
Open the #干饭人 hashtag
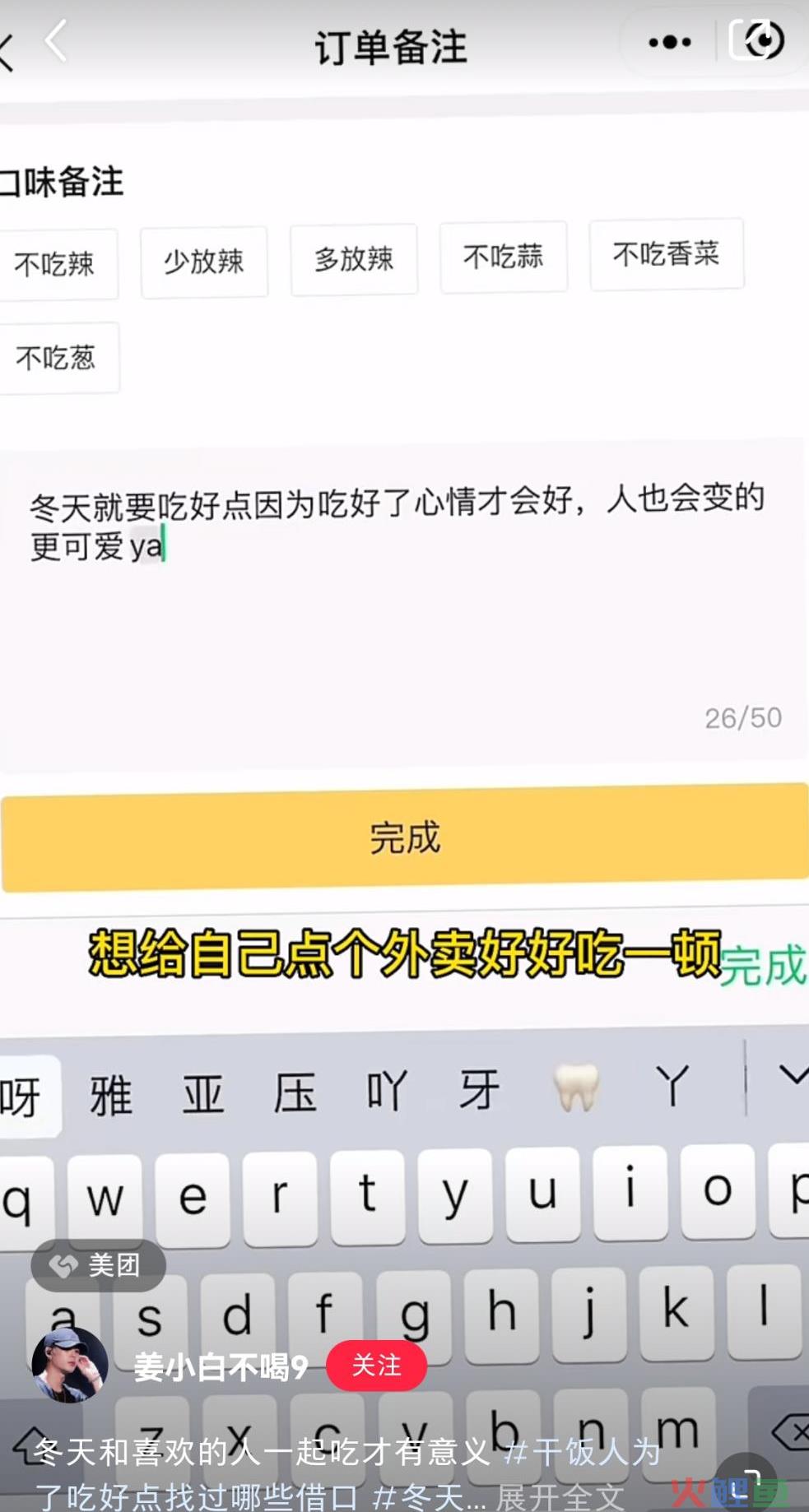[583, 1453]
